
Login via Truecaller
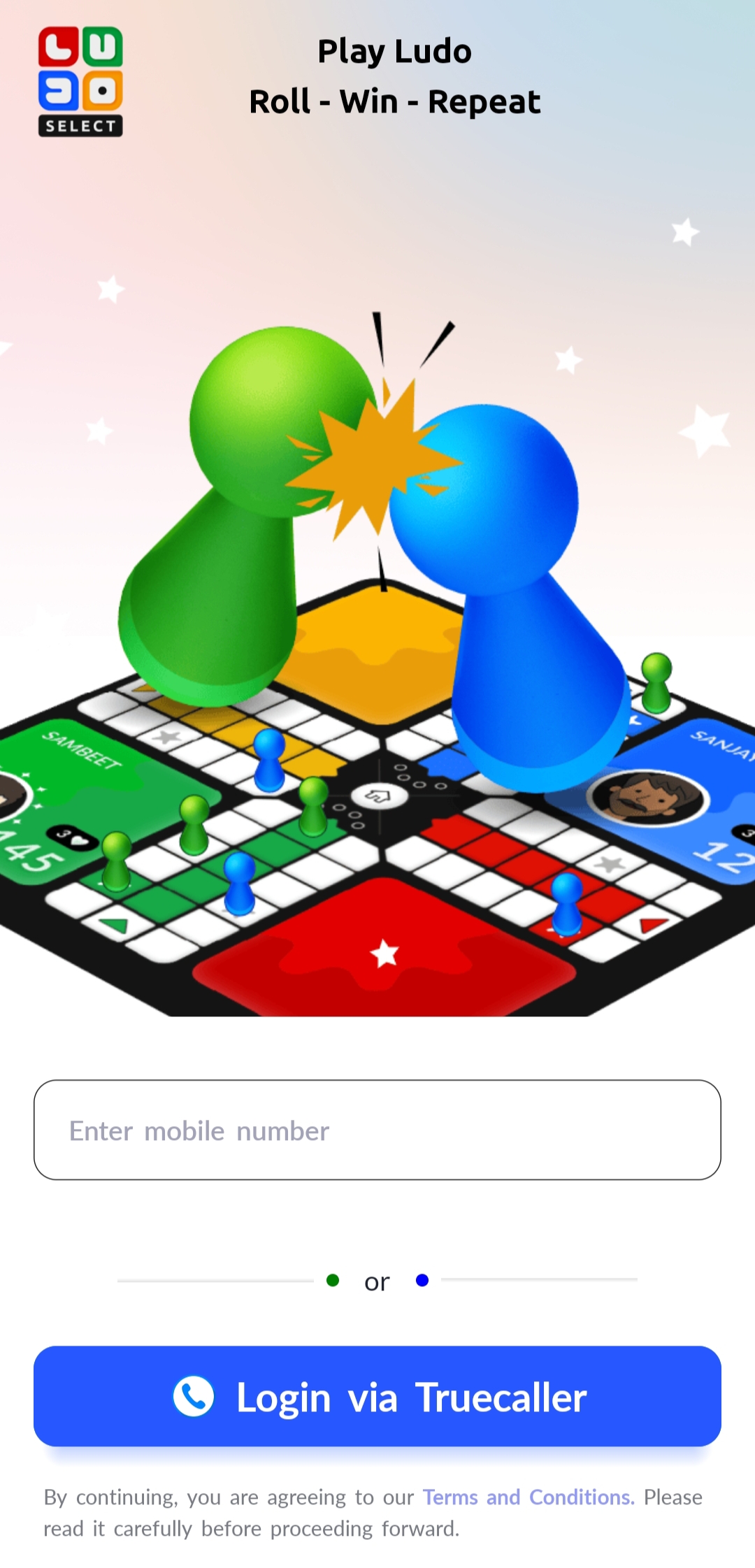tap(377, 1396)
